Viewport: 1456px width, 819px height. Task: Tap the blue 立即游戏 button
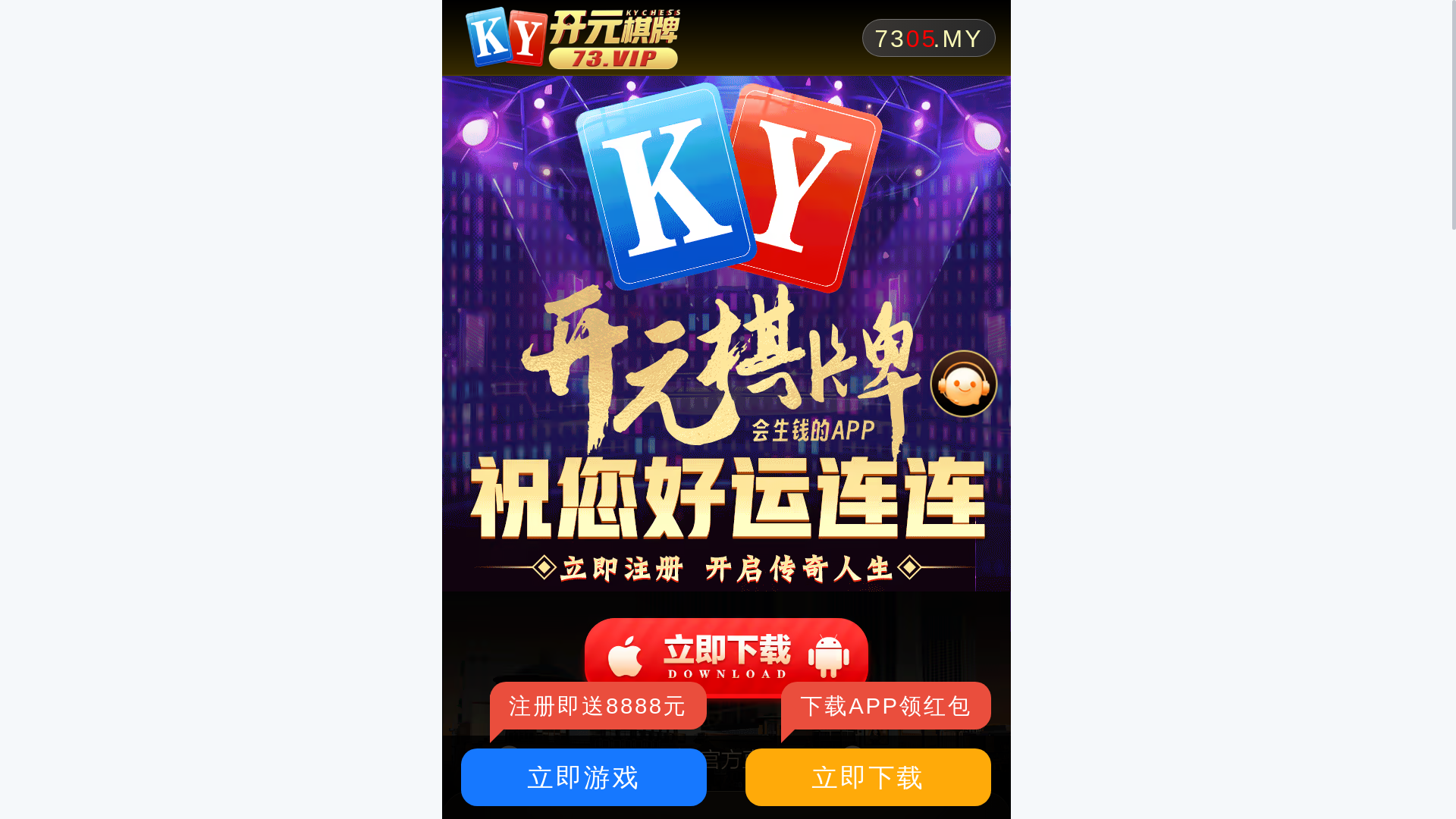(583, 777)
